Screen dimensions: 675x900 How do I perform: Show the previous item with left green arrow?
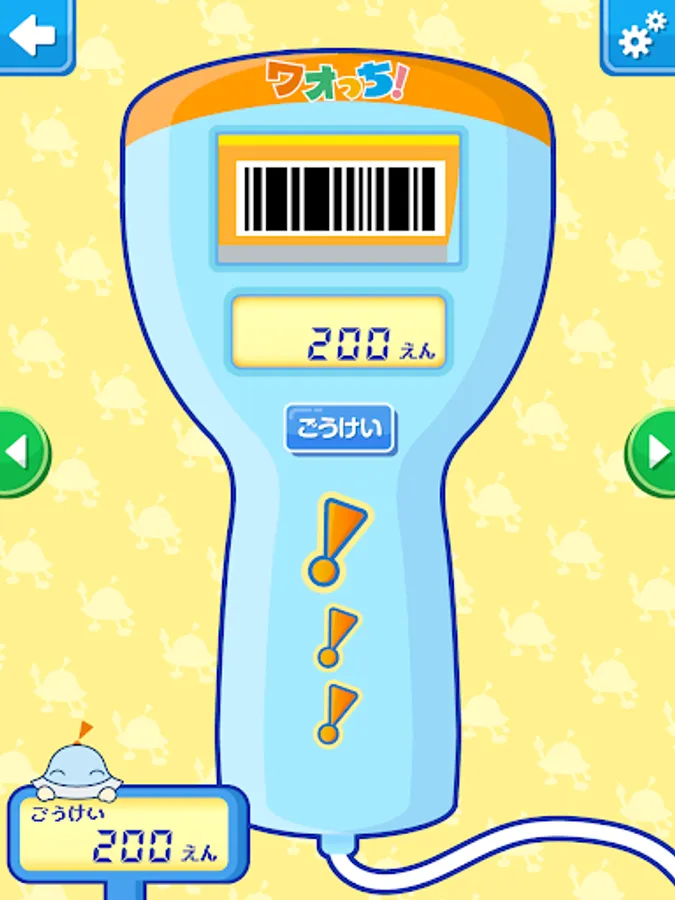tap(23, 452)
